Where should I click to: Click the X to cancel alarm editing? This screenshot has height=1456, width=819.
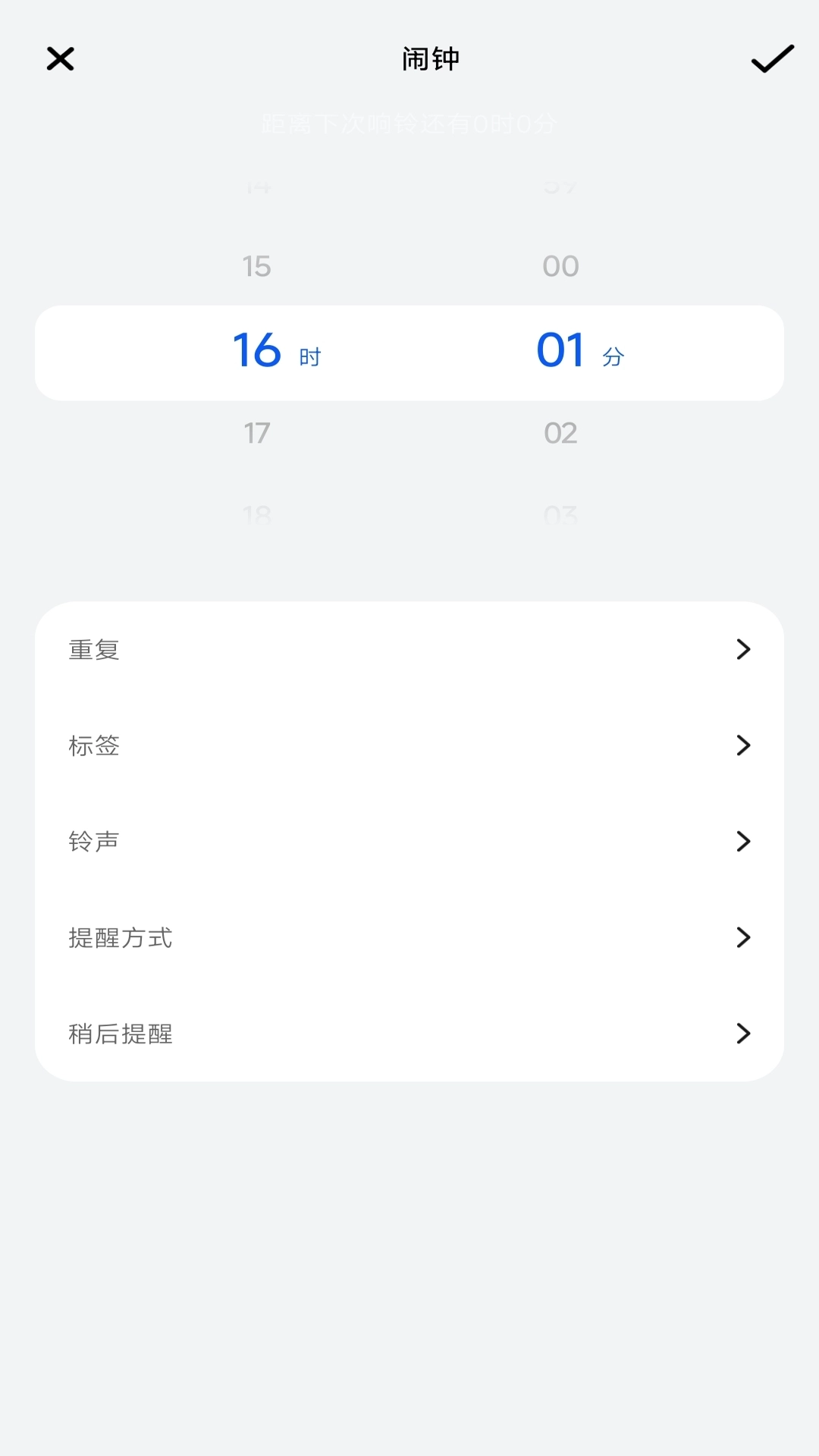(x=60, y=58)
